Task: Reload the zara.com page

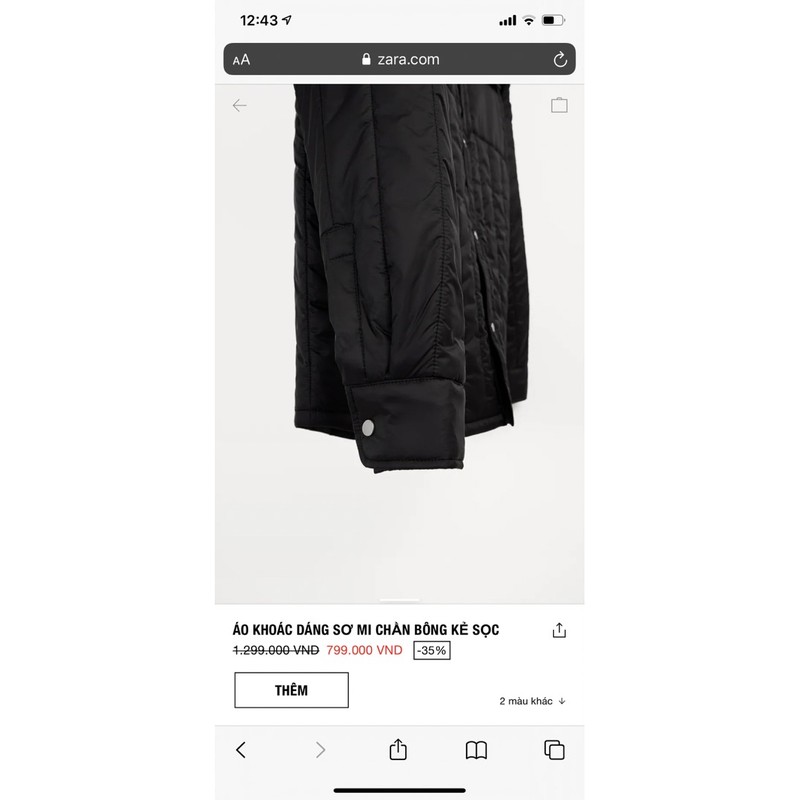Action: (560, 60)
